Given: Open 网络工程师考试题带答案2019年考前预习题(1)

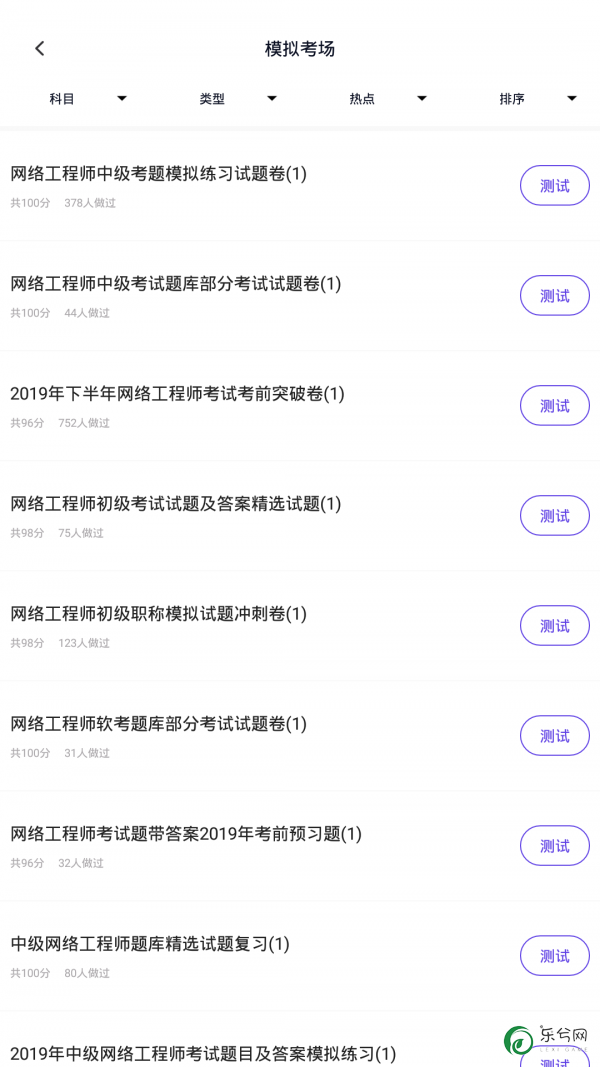Looking at the screenshot, I should pos(186,834).
